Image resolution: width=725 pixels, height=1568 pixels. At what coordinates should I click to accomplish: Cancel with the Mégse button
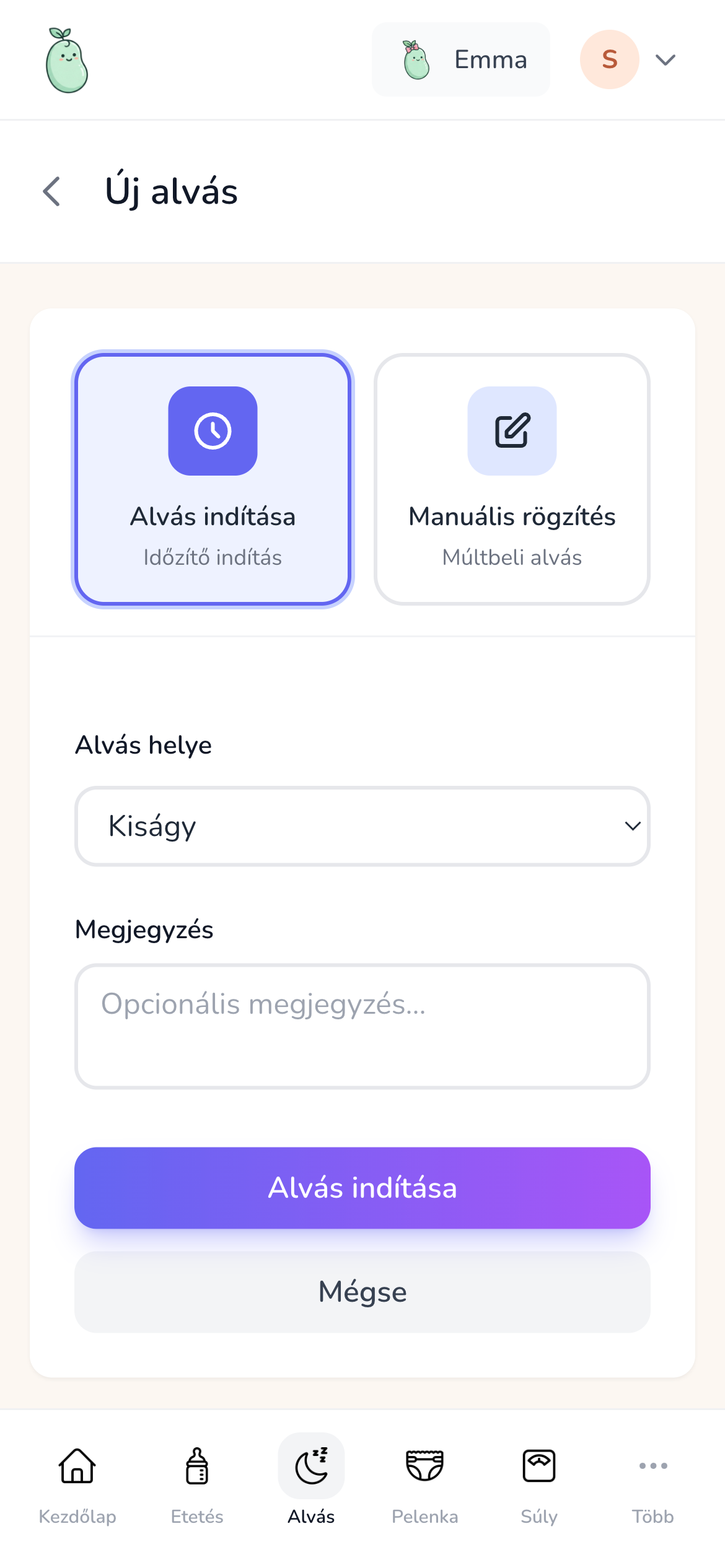(x=362, y=1292)
